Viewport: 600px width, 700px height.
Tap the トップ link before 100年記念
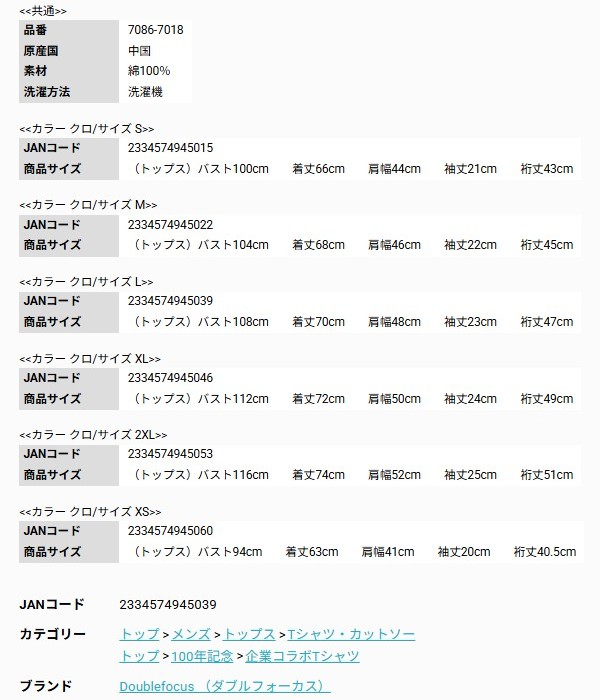pos(139,656)
